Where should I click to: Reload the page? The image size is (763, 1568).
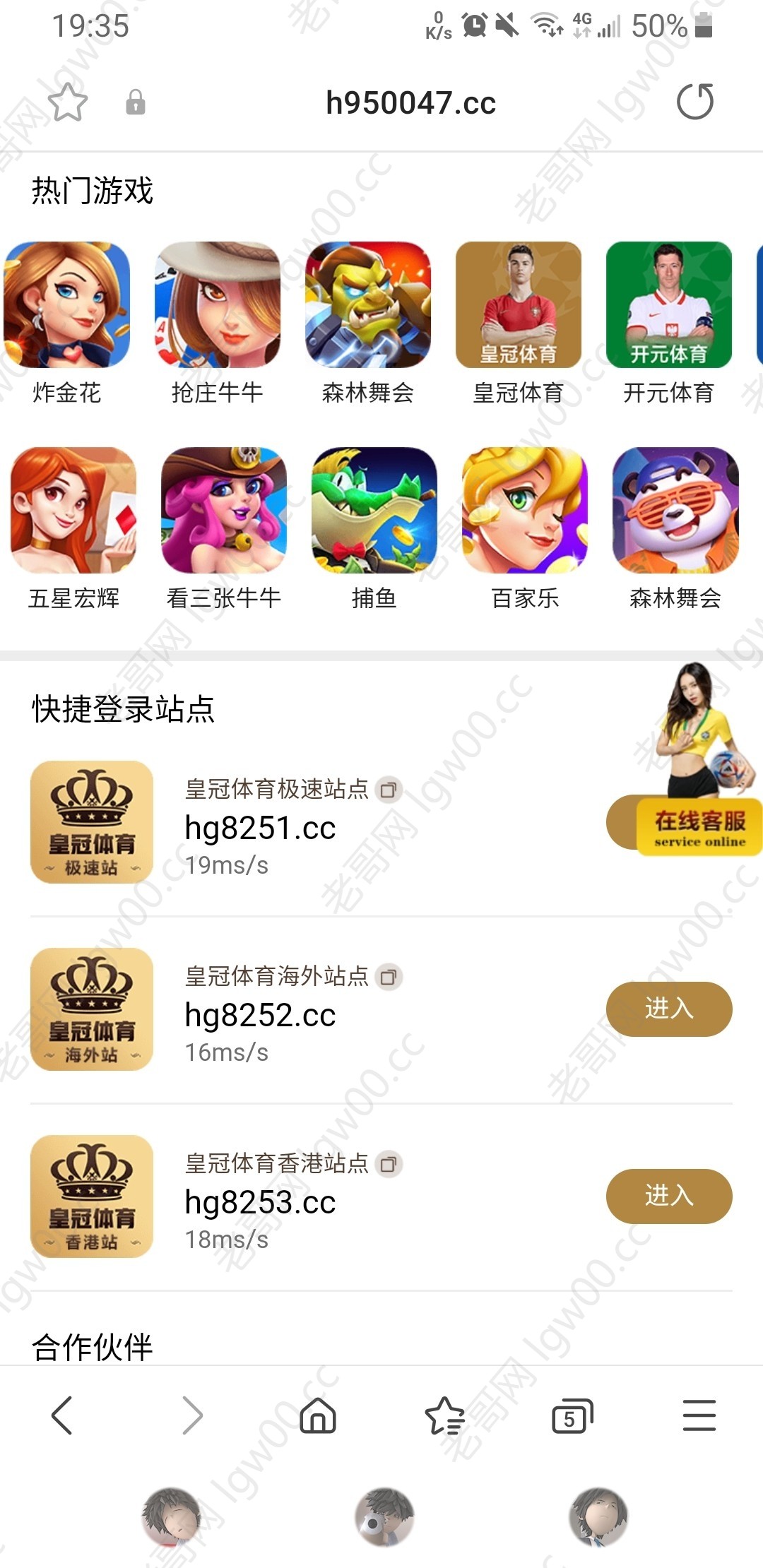pyautogui.click(x=695, y=102)
